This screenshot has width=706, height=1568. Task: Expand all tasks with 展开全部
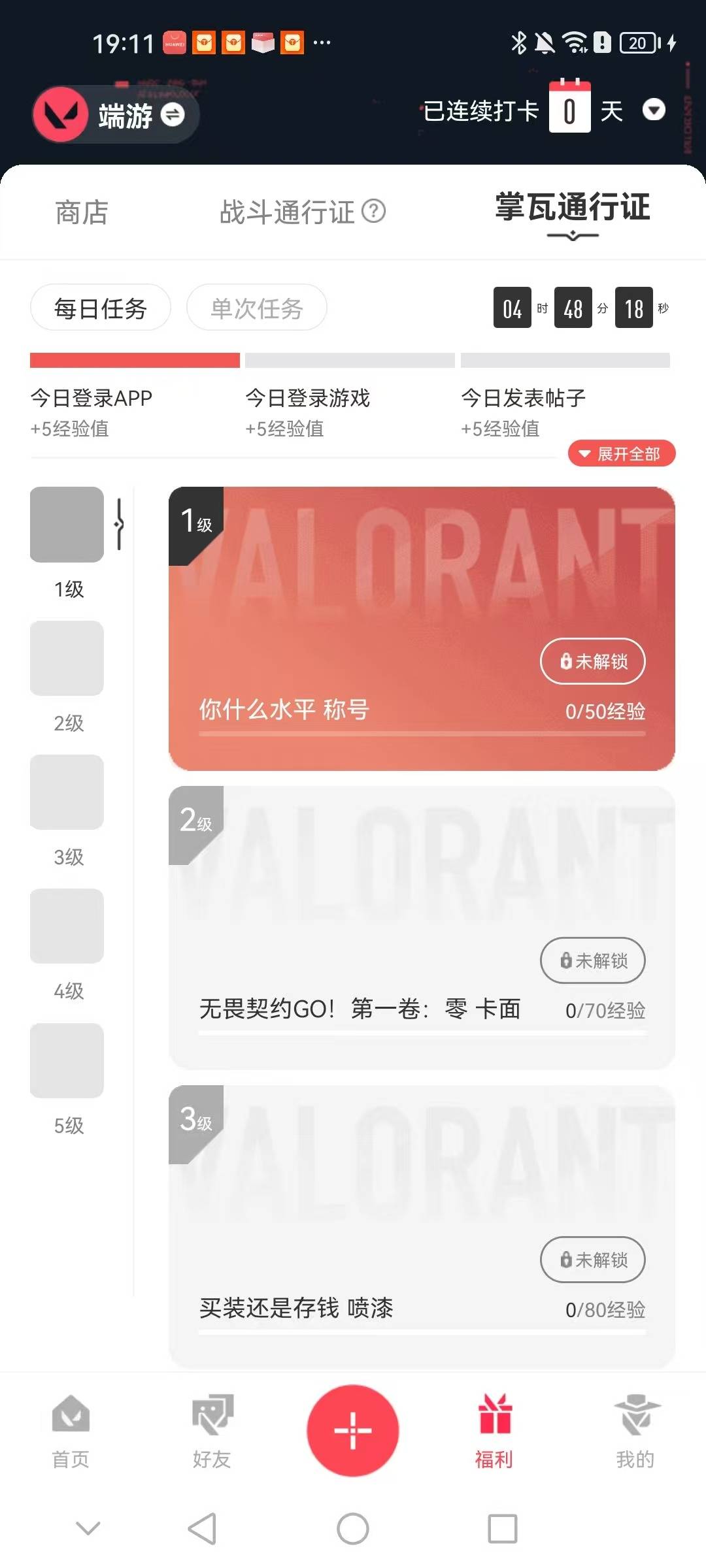point(622,453)
